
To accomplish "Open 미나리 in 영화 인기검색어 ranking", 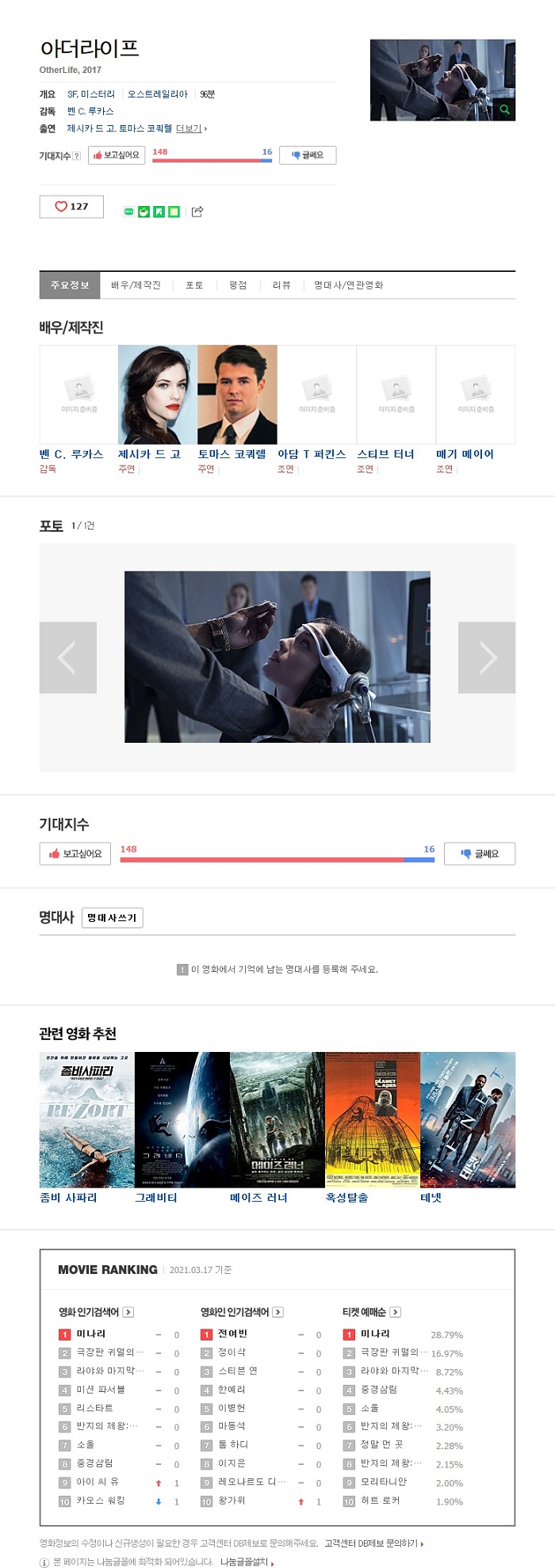I will pyautogui.click(x=91, y=1334).
